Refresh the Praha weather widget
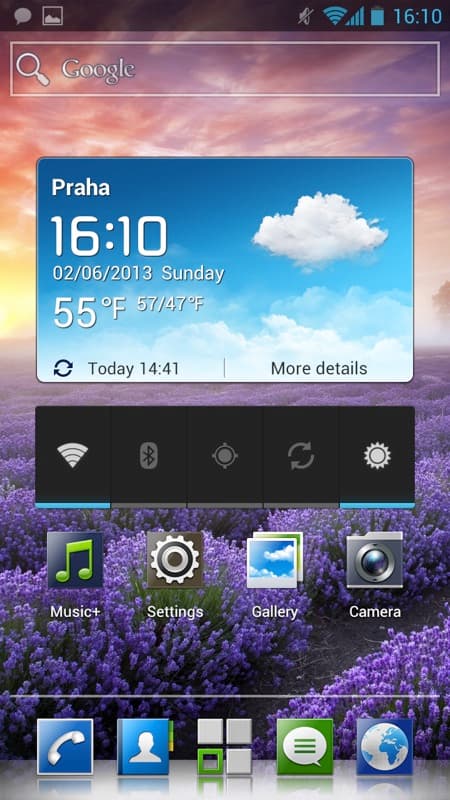 tap(64, 368)
